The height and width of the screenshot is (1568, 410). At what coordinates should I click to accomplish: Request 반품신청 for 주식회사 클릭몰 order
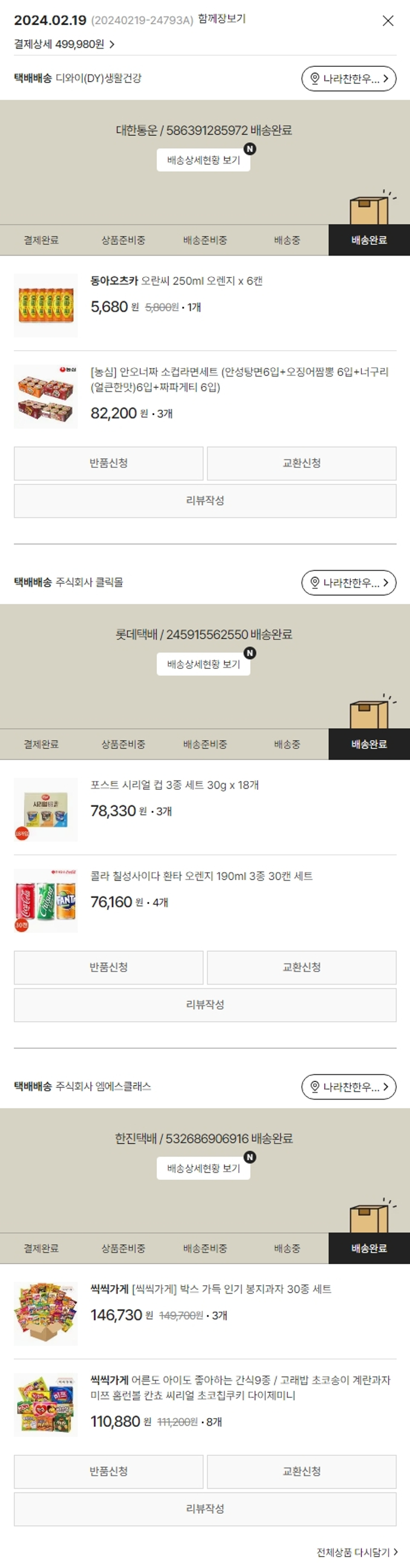(108, 967)
